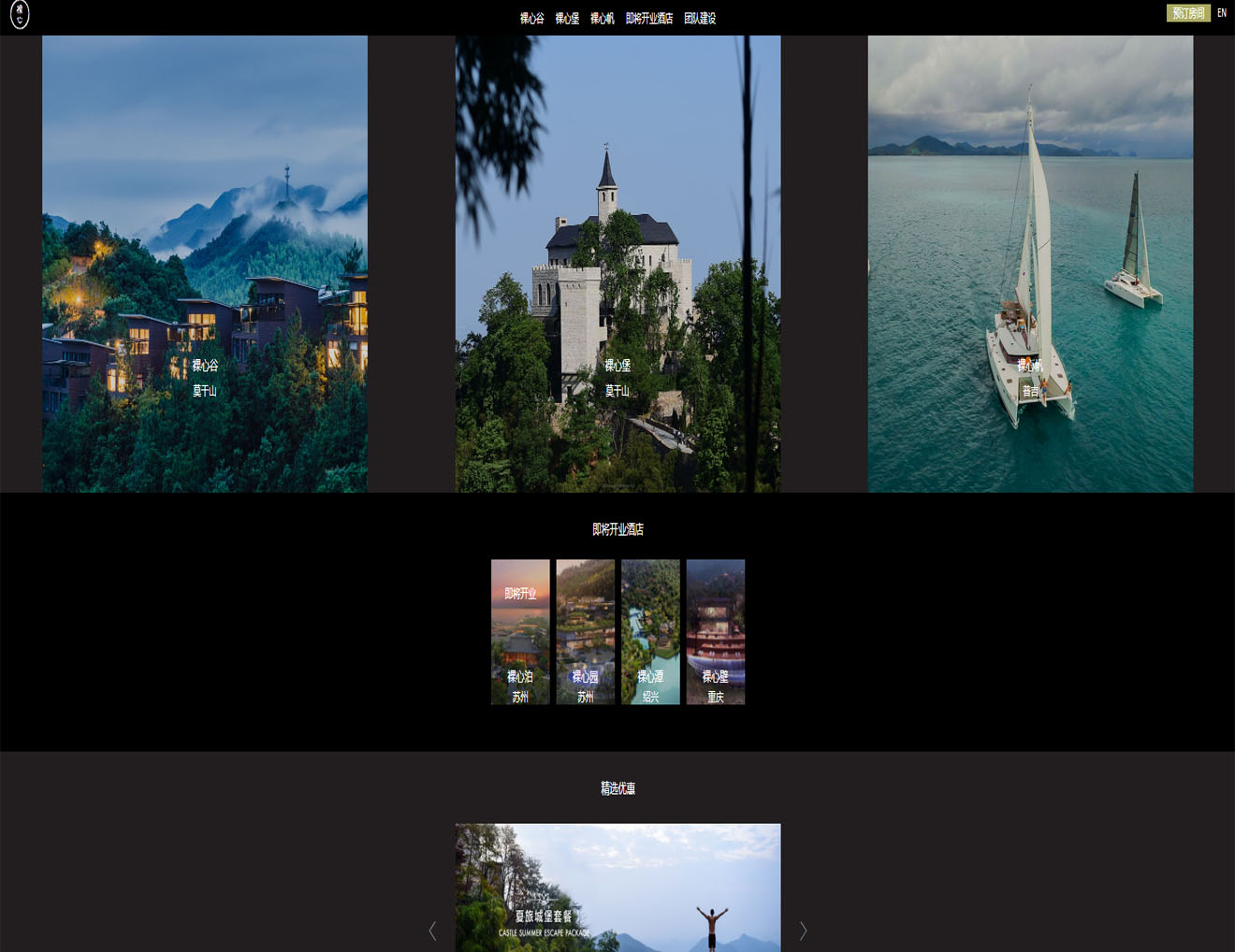
Task: Open the 裸心堡 navigation link
Action: [x=567, y=18]
